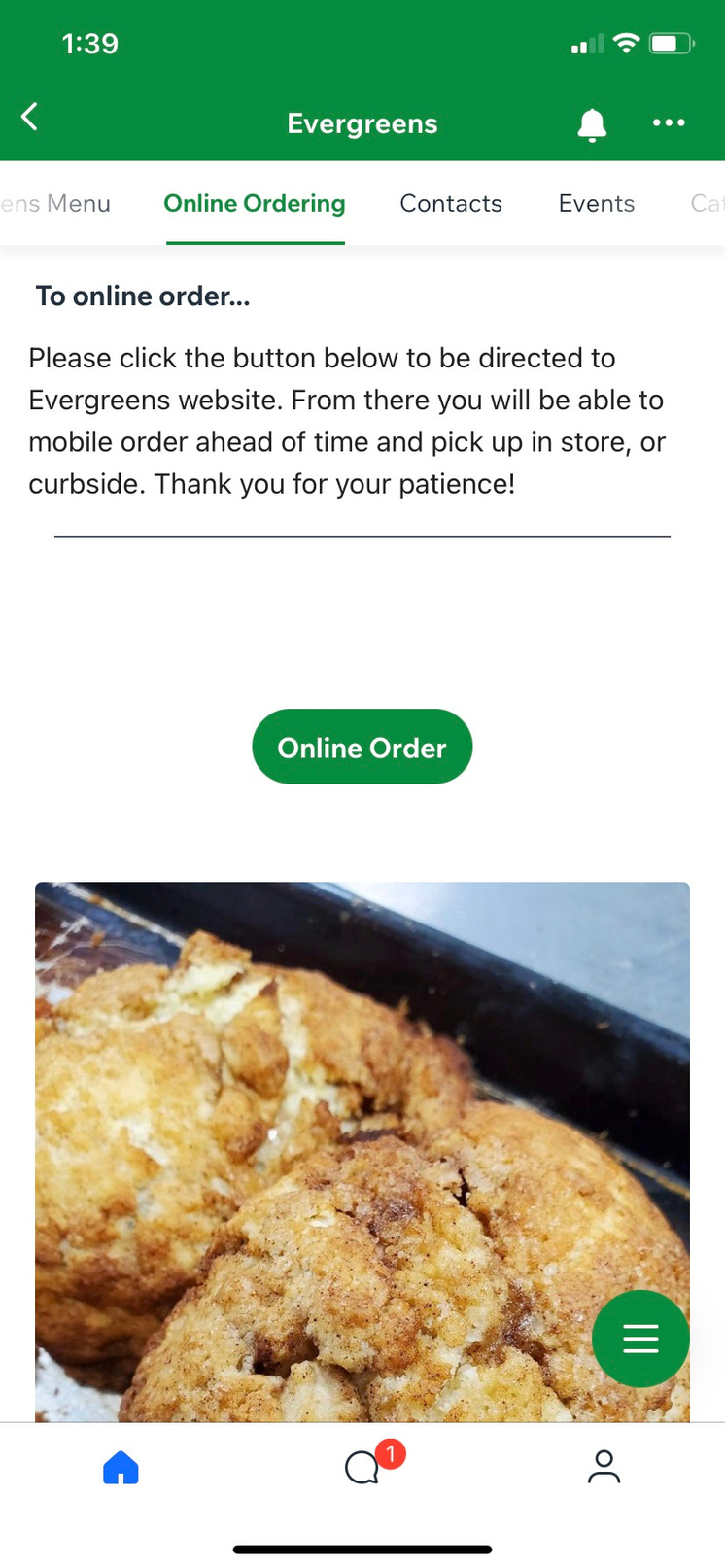Open the profile tab

coord(604,1467)
